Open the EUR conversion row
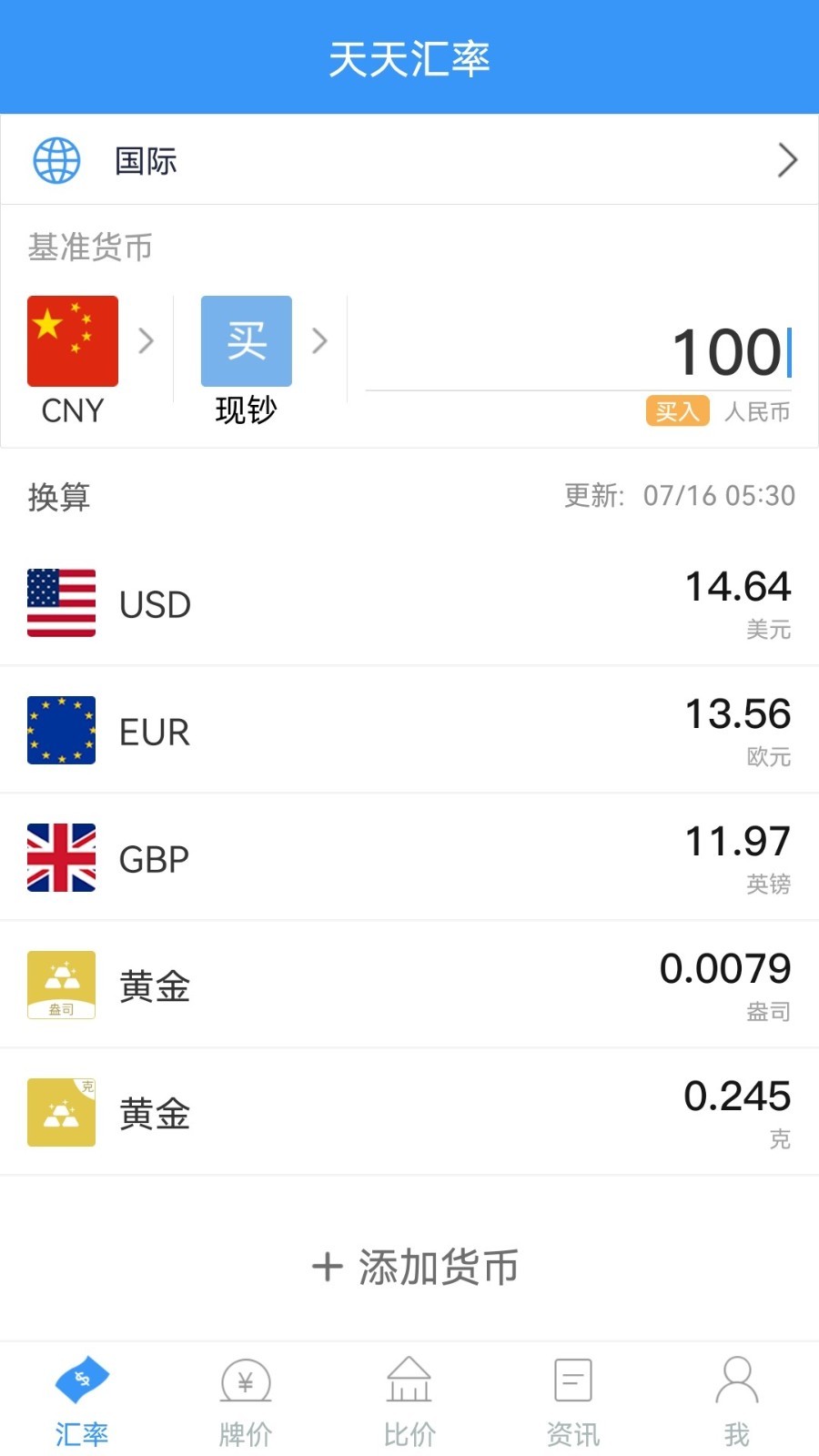The height and width of the screenshot is (1456, 819). pos(409,730)
